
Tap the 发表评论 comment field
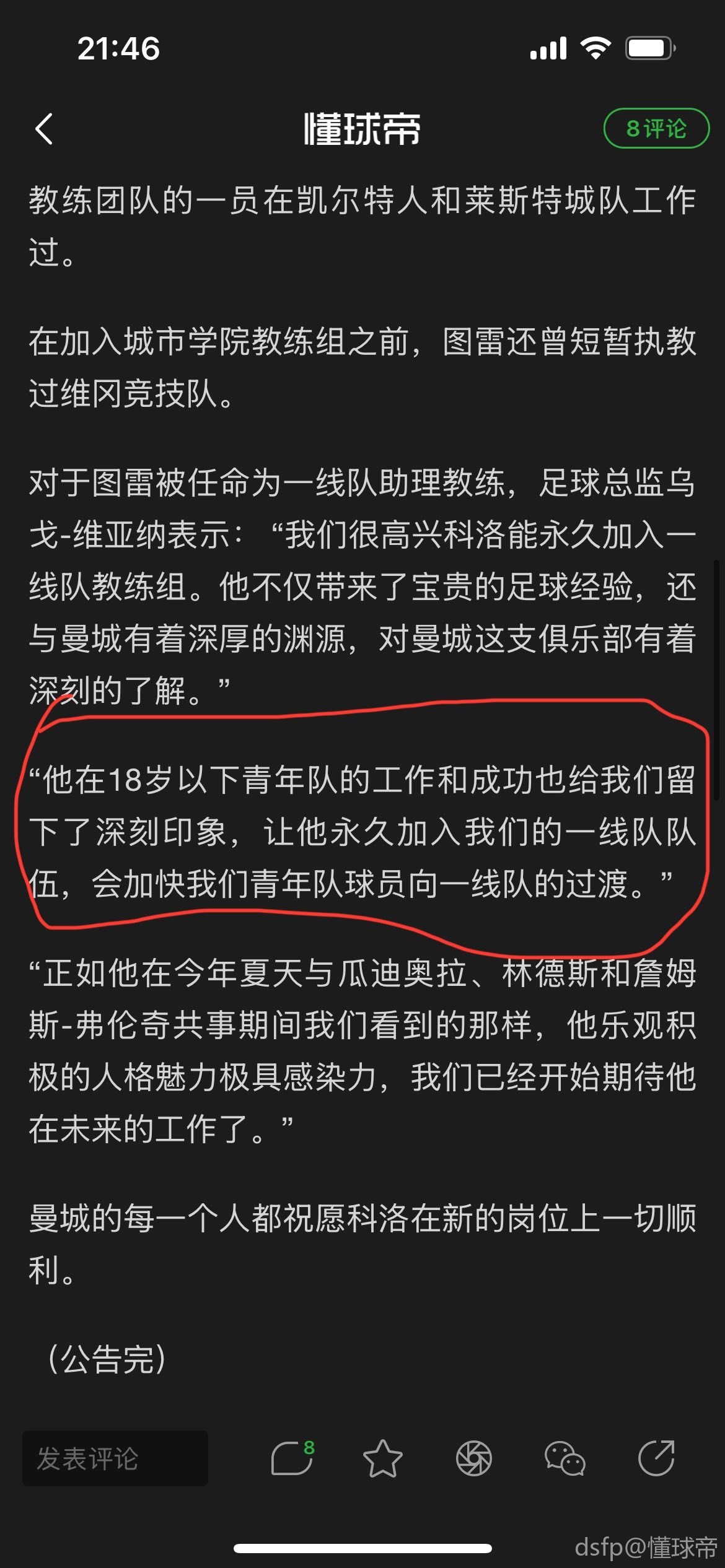click(x=115, y=1458)
